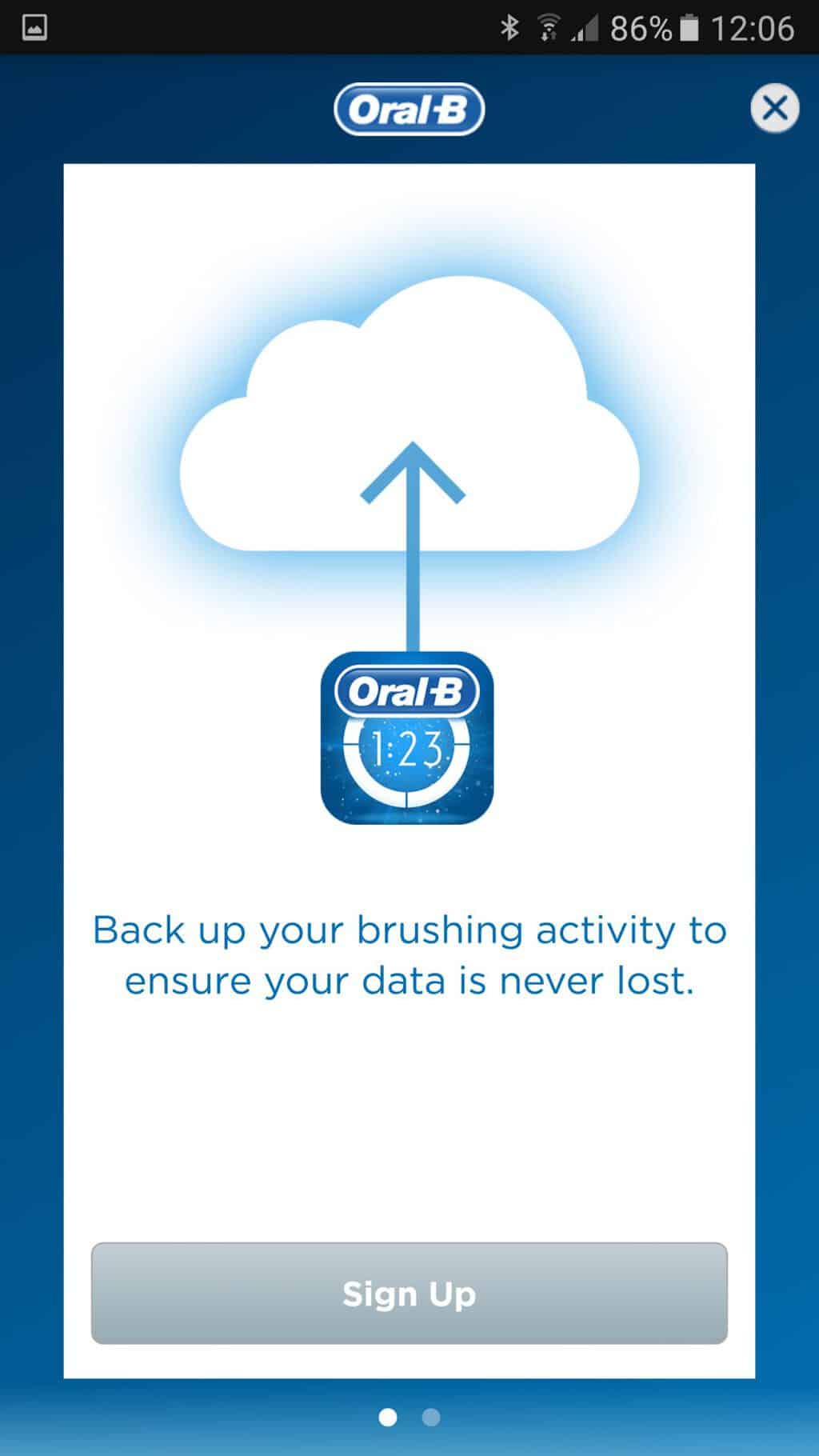Tap the Sign Up button
819x1456 pixels.
pyautogui.click(x=409, y=1293)
